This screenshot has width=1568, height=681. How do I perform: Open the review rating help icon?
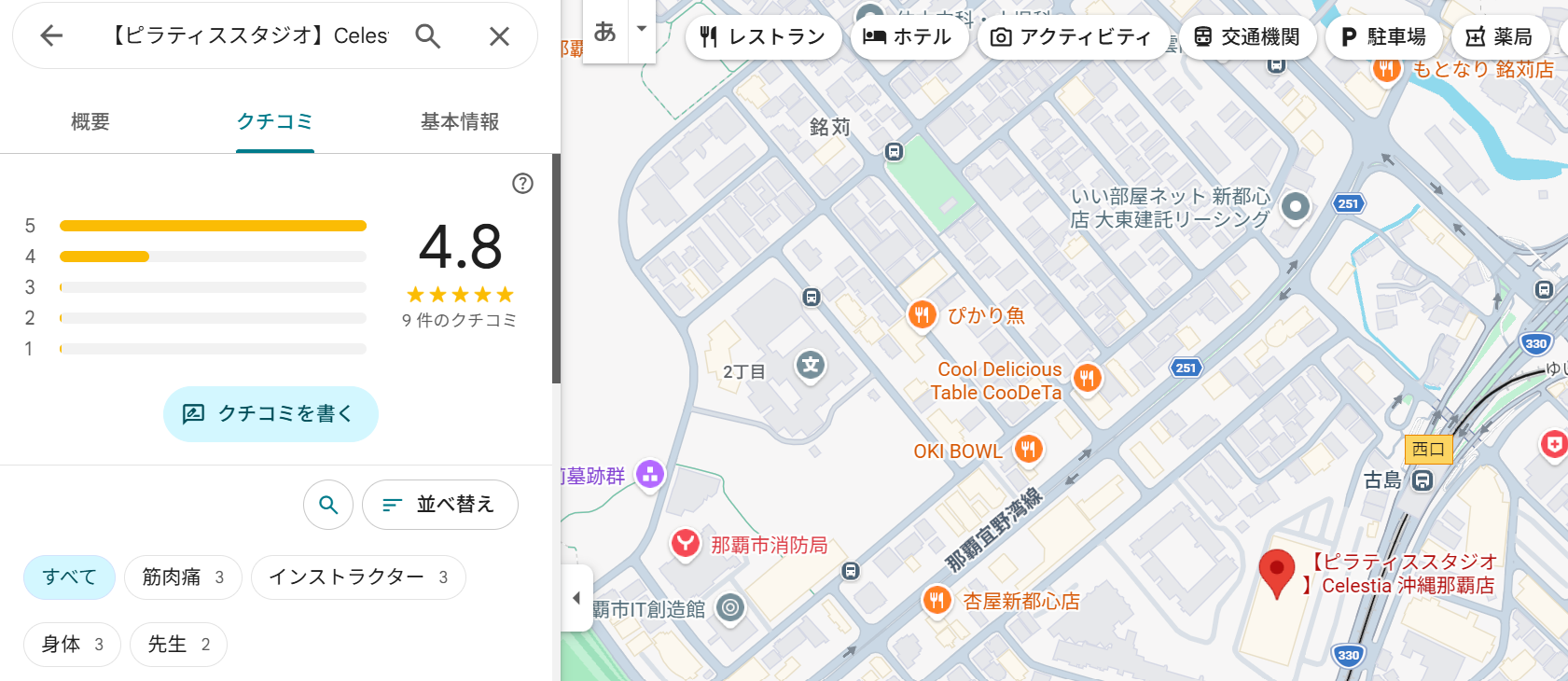(x=523, y=184)
